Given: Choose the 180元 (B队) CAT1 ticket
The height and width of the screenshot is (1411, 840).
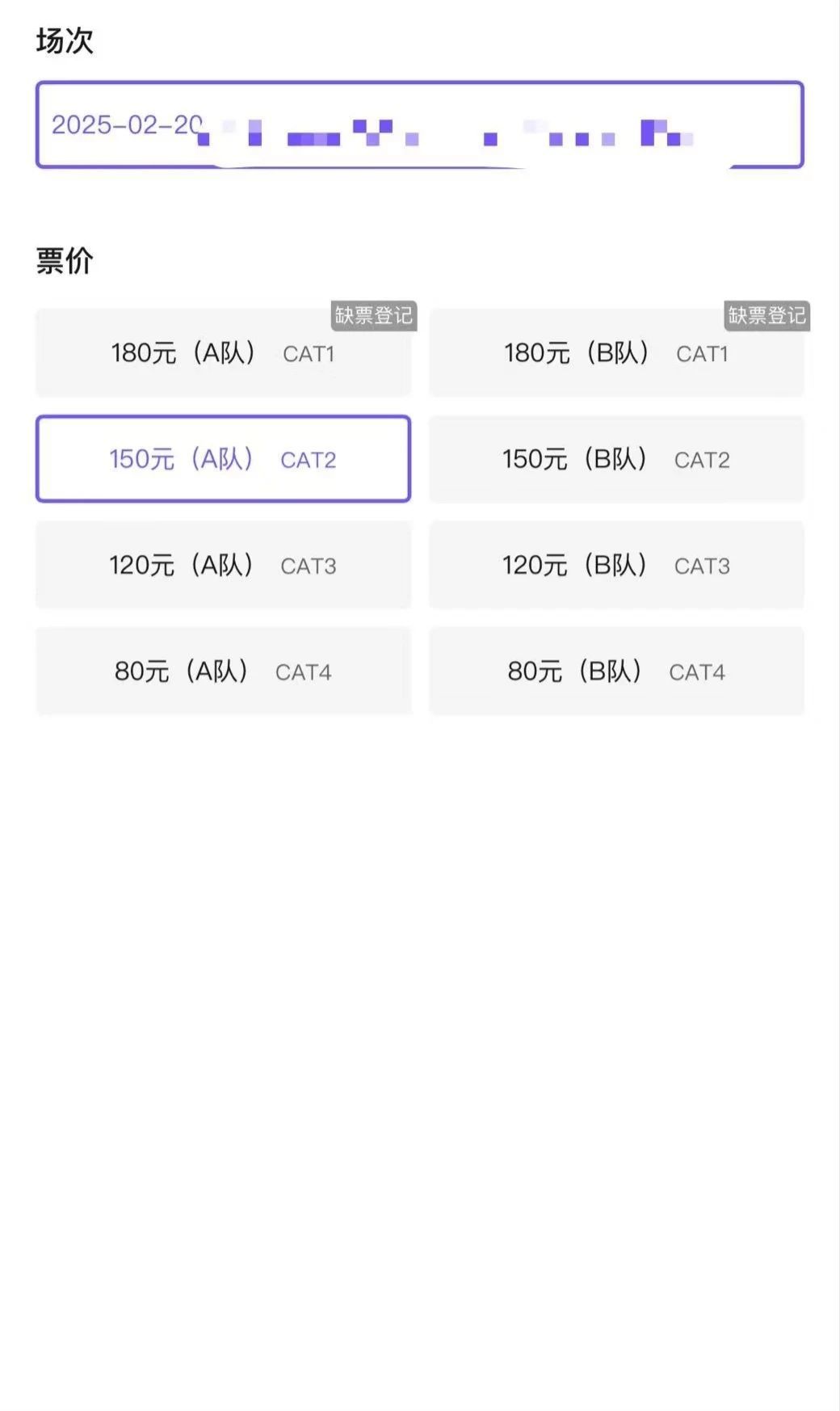Looking at the screenshot, I should coord(616,353).
